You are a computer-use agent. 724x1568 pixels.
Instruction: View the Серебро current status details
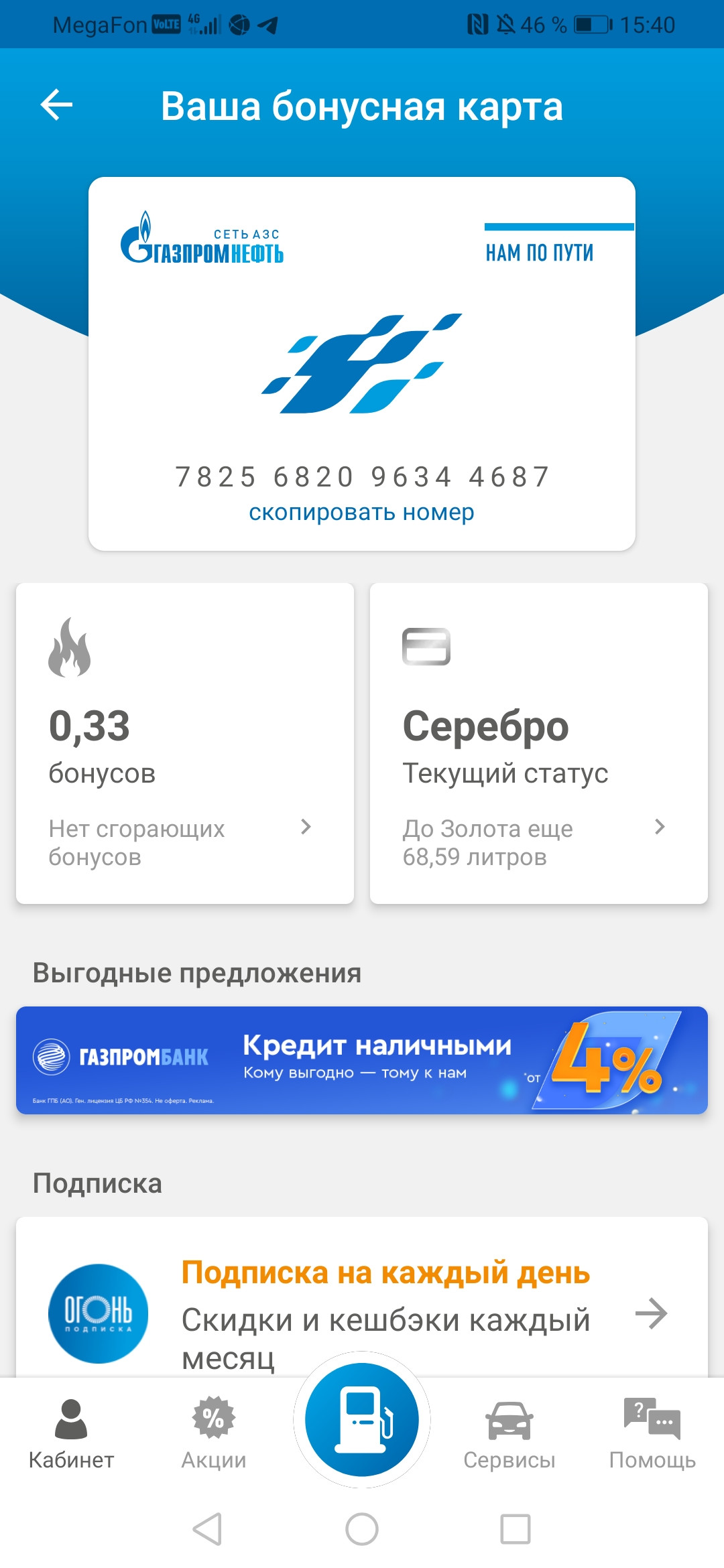(538, 743)
